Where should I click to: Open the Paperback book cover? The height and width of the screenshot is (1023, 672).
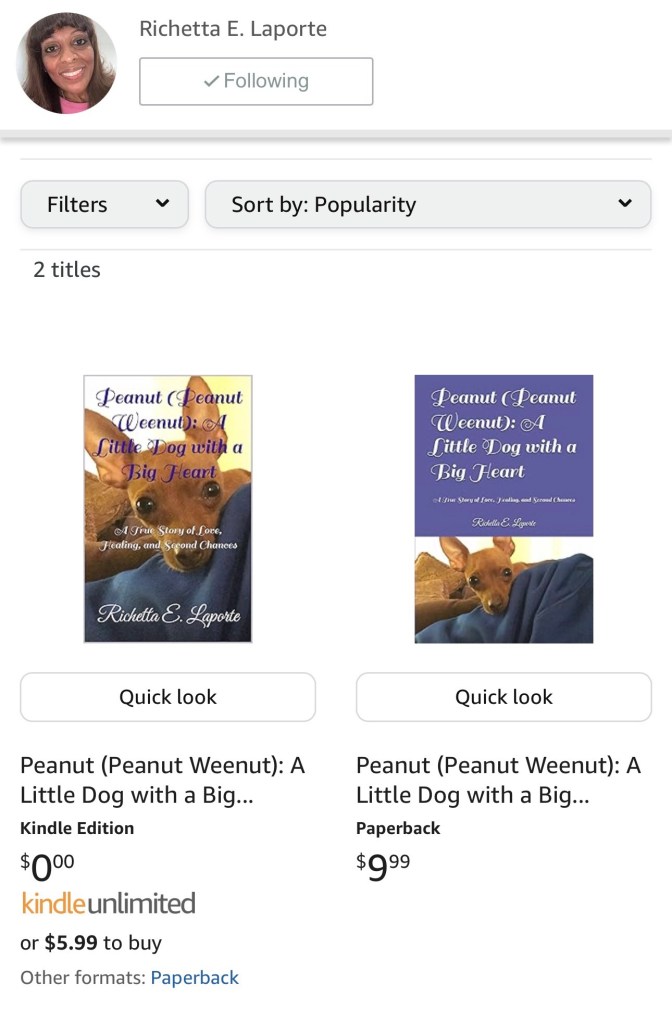(504, 508)
